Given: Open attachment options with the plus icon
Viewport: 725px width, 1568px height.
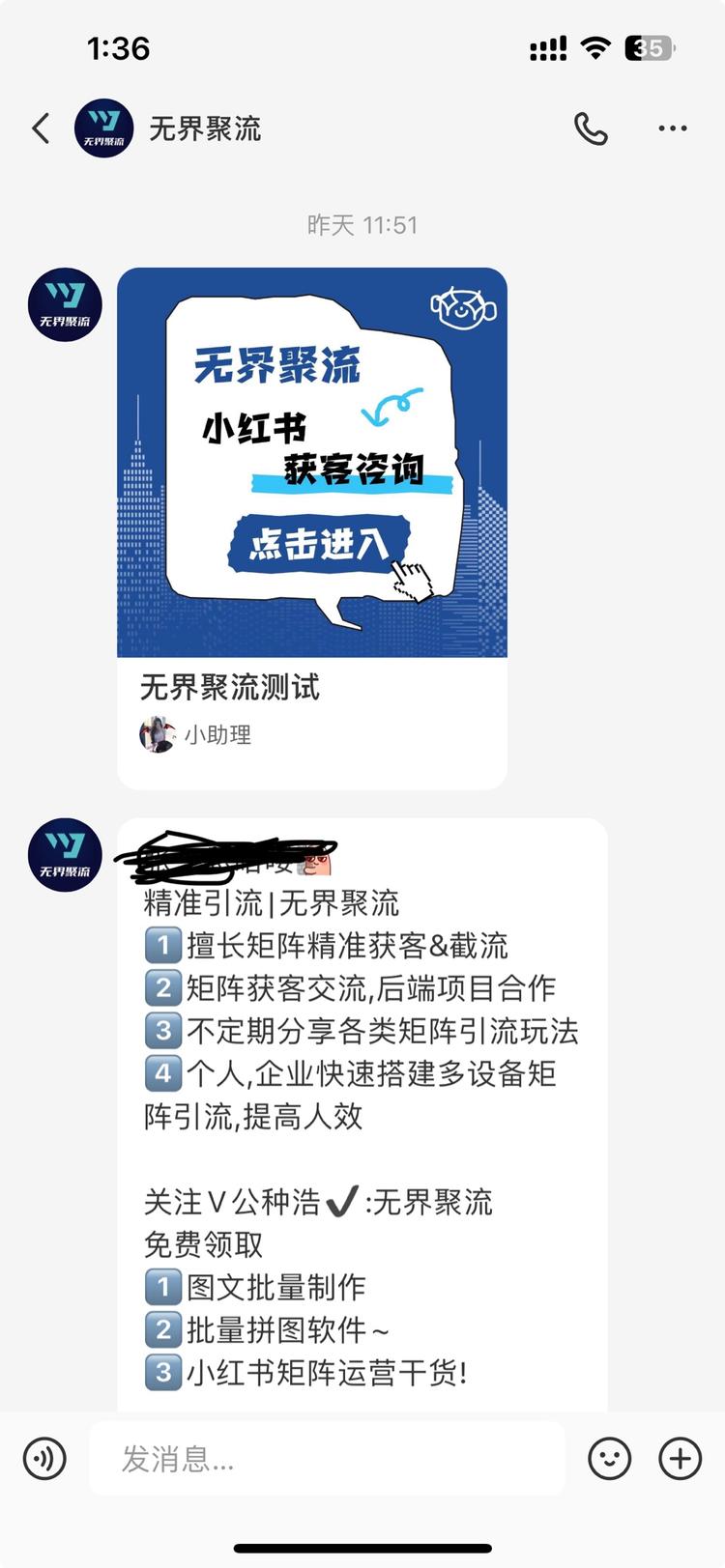Looking at the screenshot, I should click(682, 1459).
